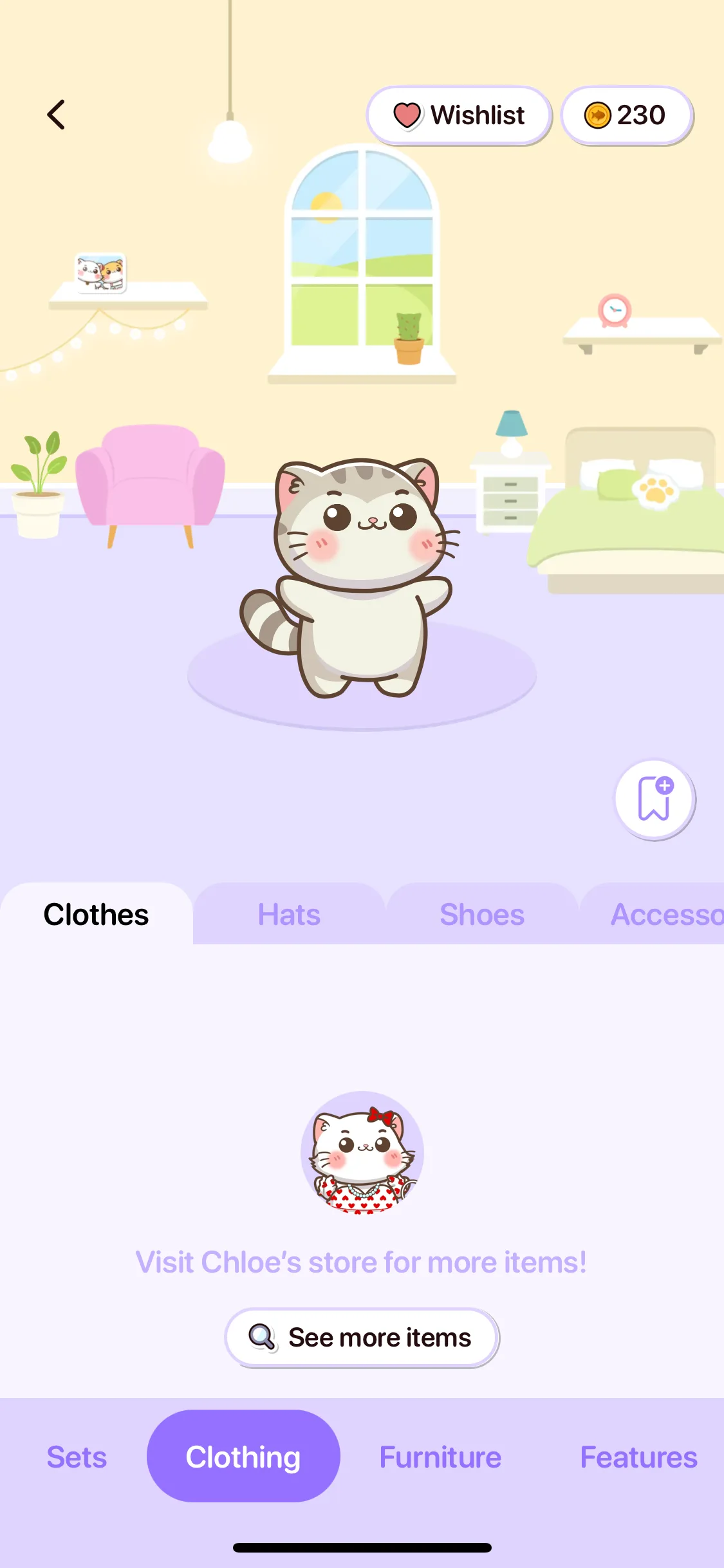
Task: Tap the goldfish coin icon showing balance
Action: pos(599,116)
